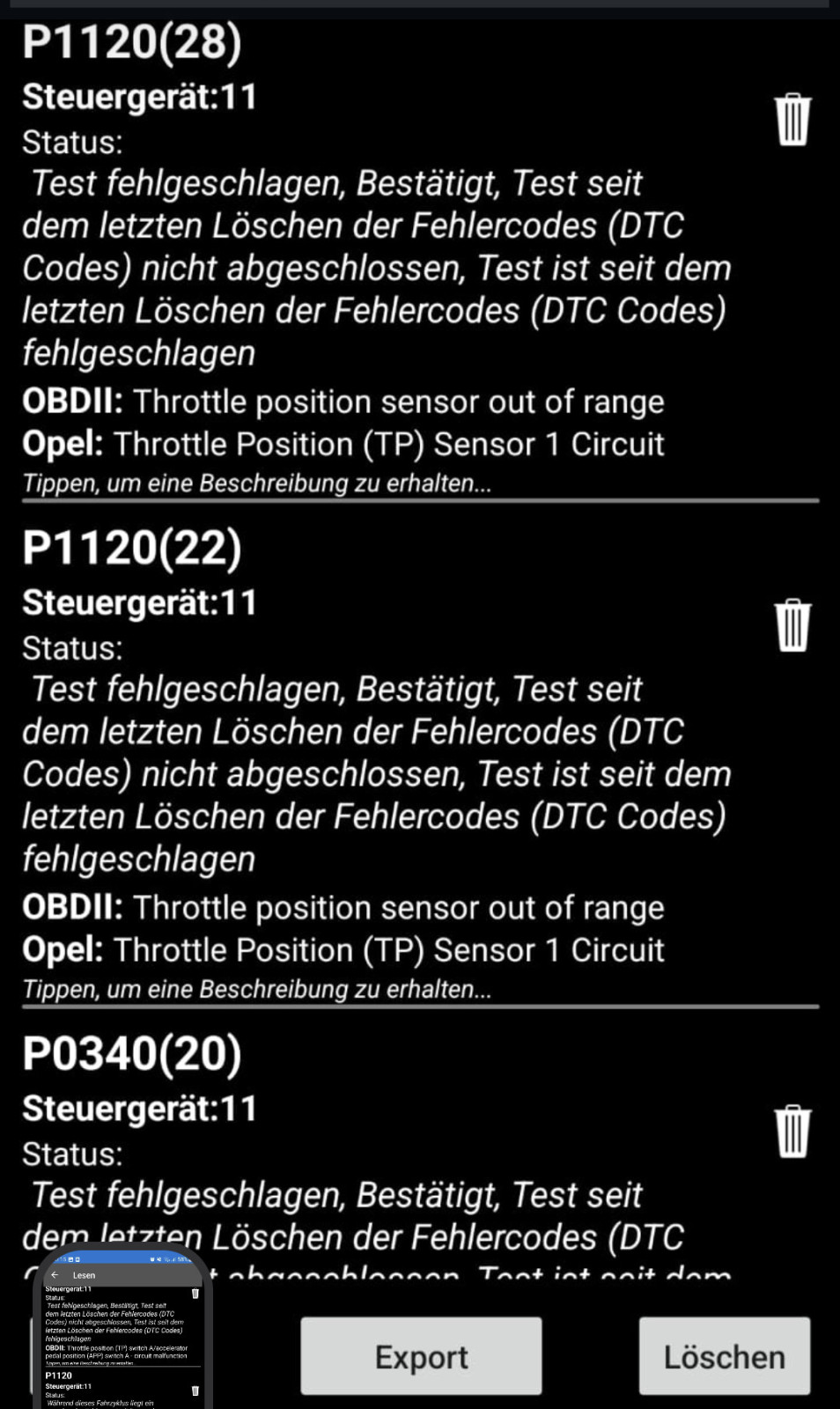Tap the Opel sensor description of P1120(28)
Viewport: 840px width, 1409px height.
[x=343, y=444]
